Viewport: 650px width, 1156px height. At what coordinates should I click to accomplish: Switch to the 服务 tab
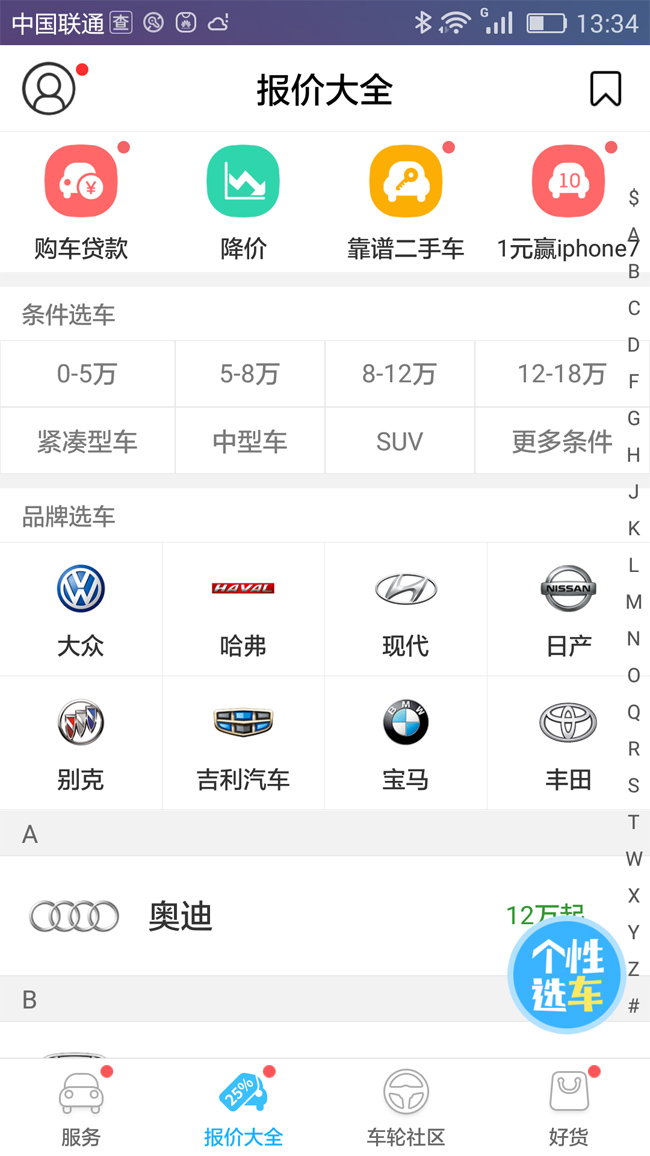[81, 1107]
